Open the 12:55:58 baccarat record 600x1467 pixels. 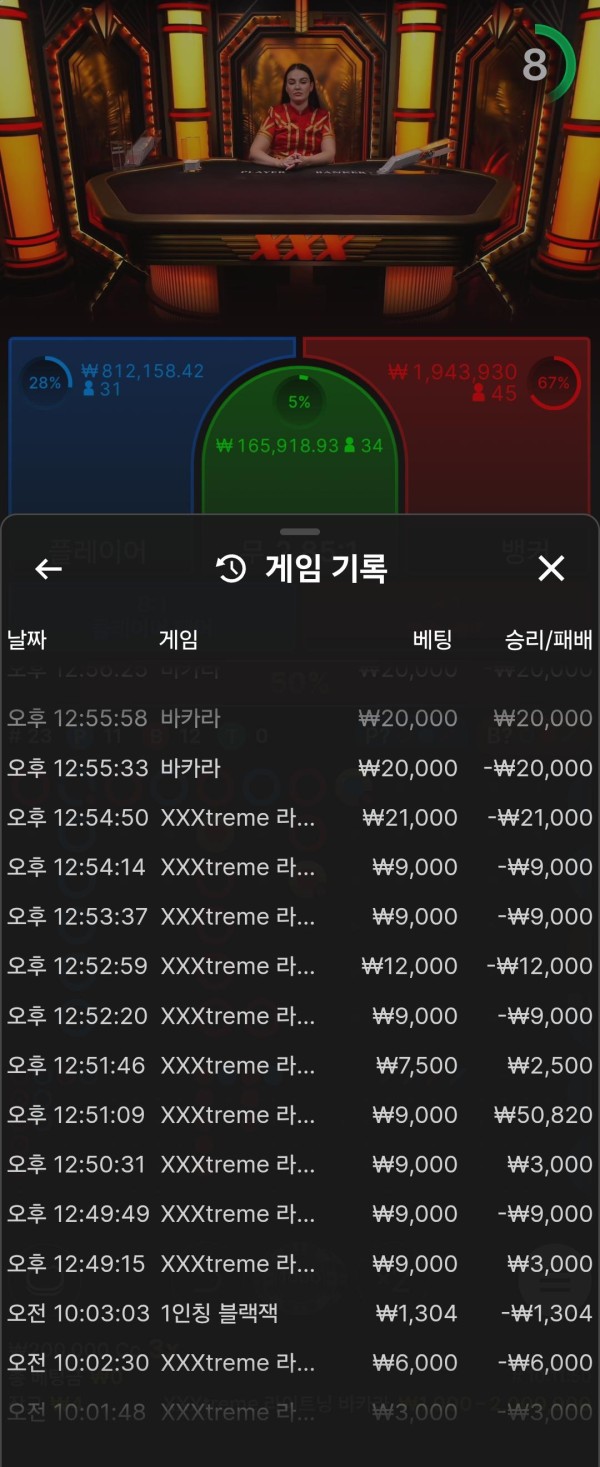click(x=300, y=718)
